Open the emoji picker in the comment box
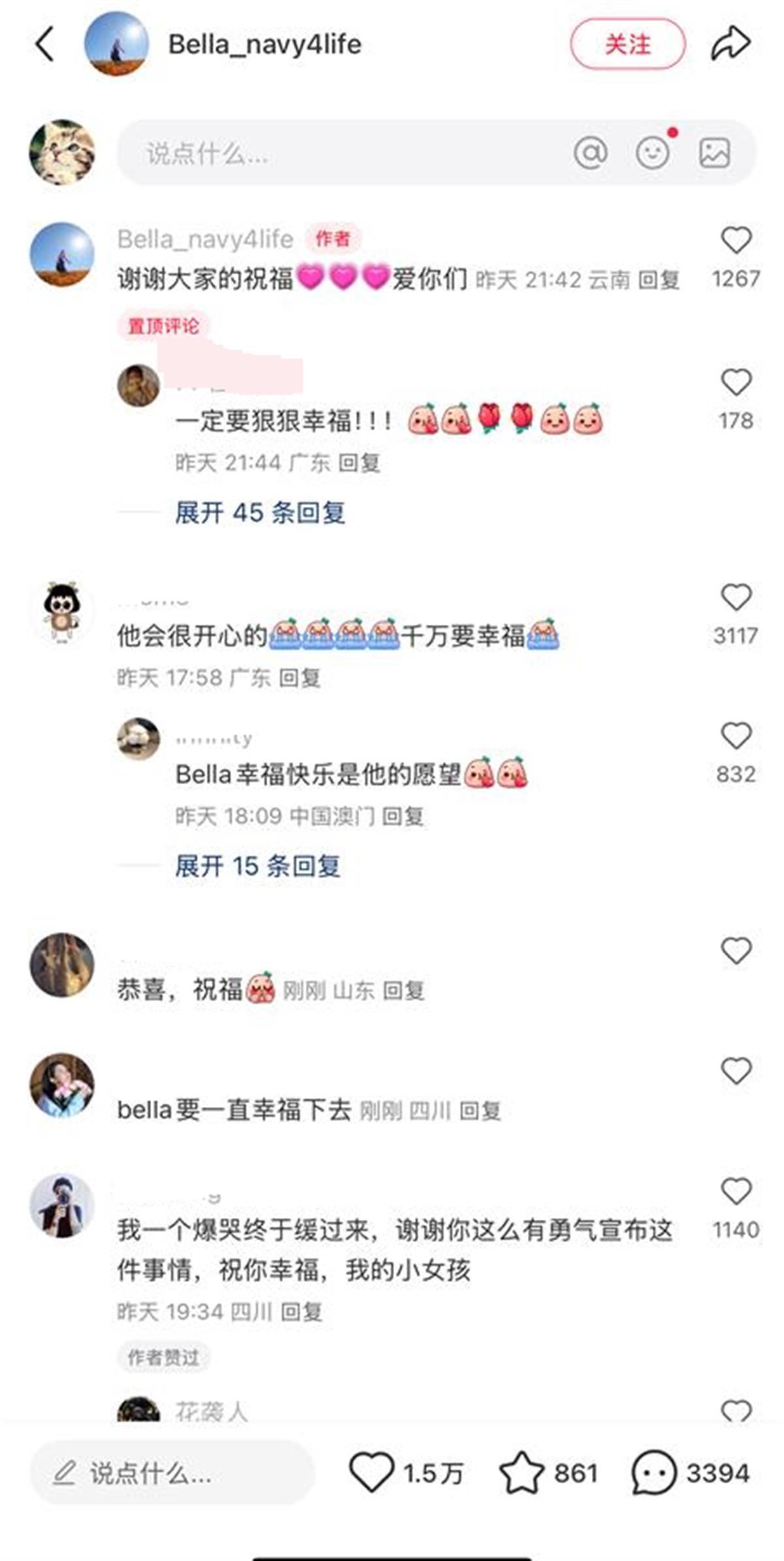Screen dimensions: 784x1561 (x=653, y=154)
